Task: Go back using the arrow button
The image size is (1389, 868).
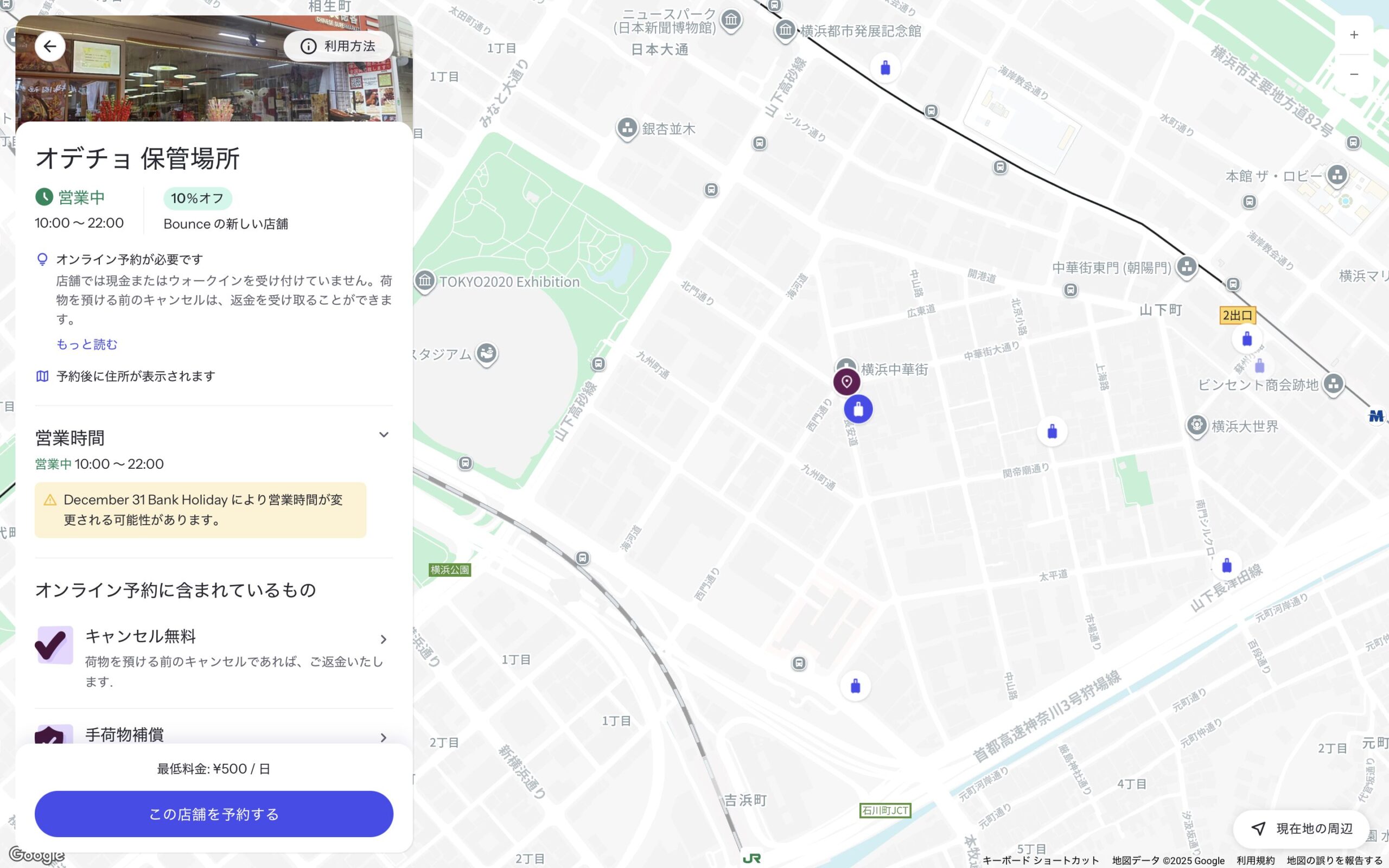Action: click(50, 47)
